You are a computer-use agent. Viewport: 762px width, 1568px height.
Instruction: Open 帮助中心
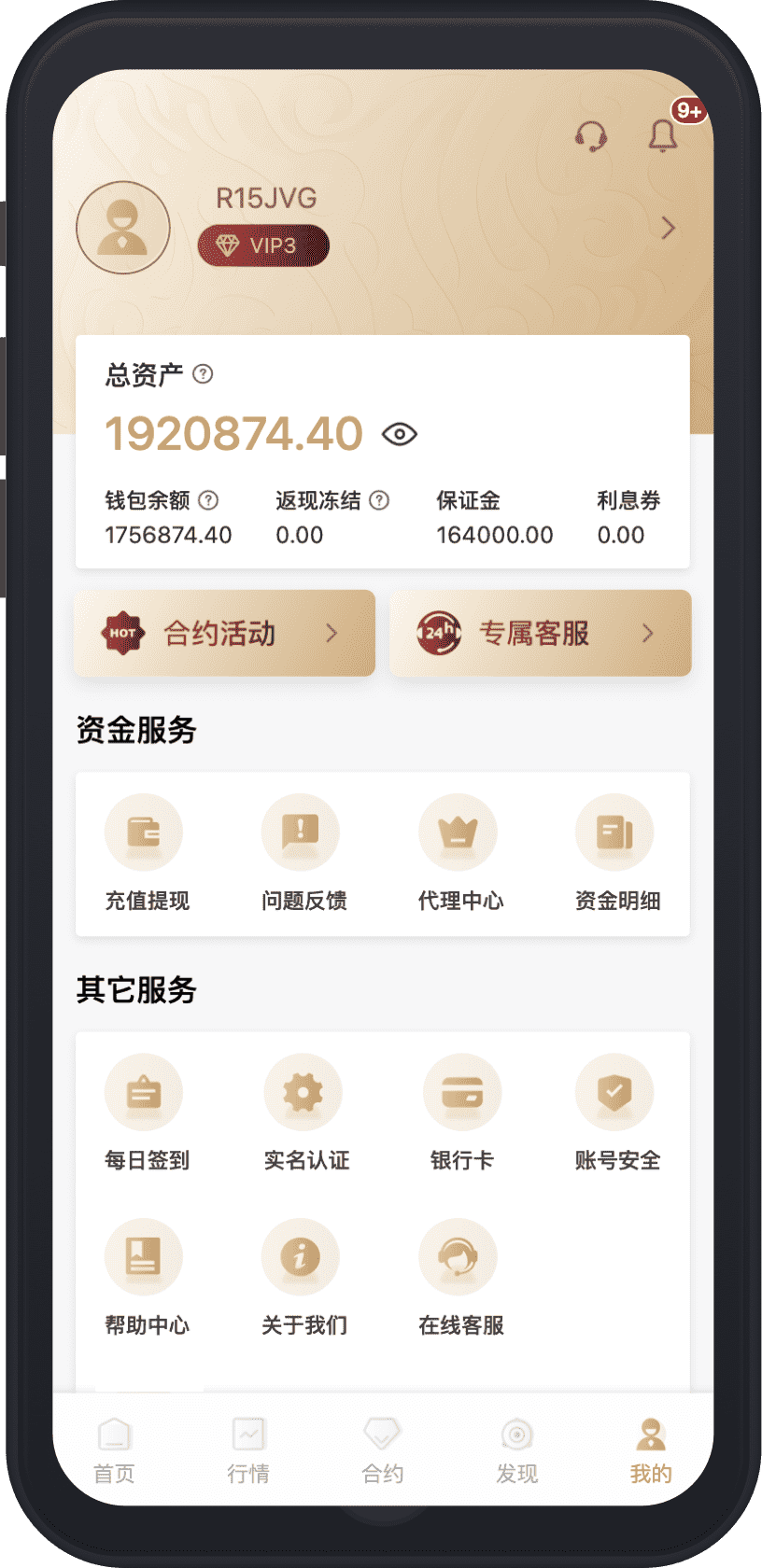(x=147, y=1276)
